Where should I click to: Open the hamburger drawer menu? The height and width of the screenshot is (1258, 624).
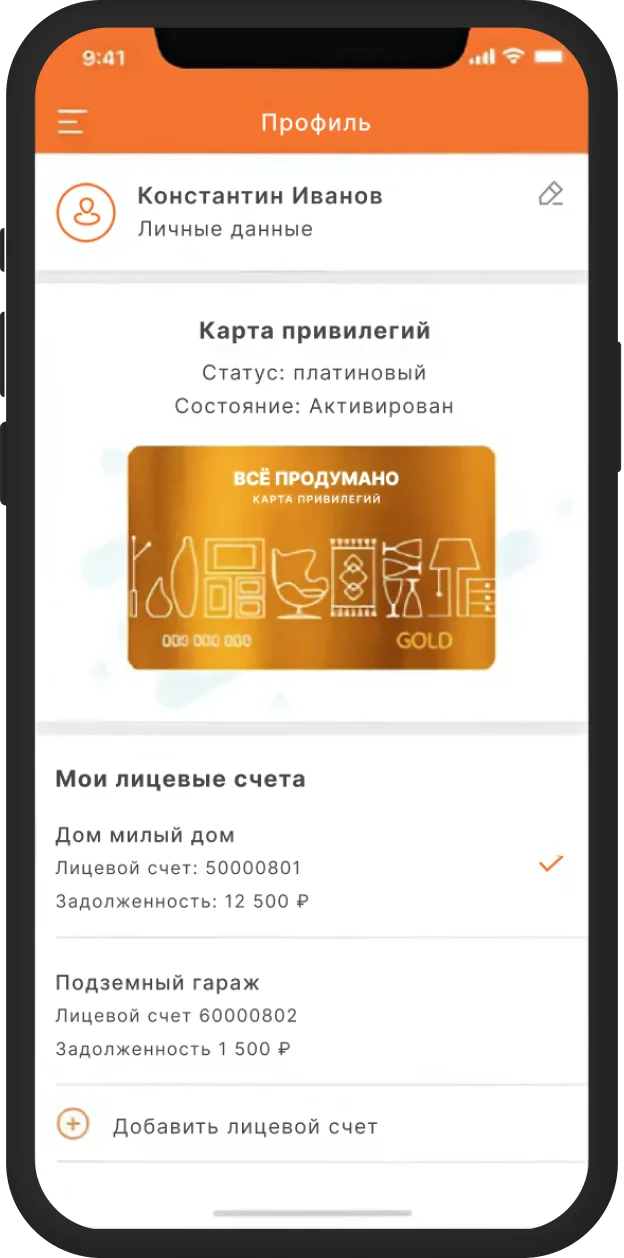coord(72,122)
